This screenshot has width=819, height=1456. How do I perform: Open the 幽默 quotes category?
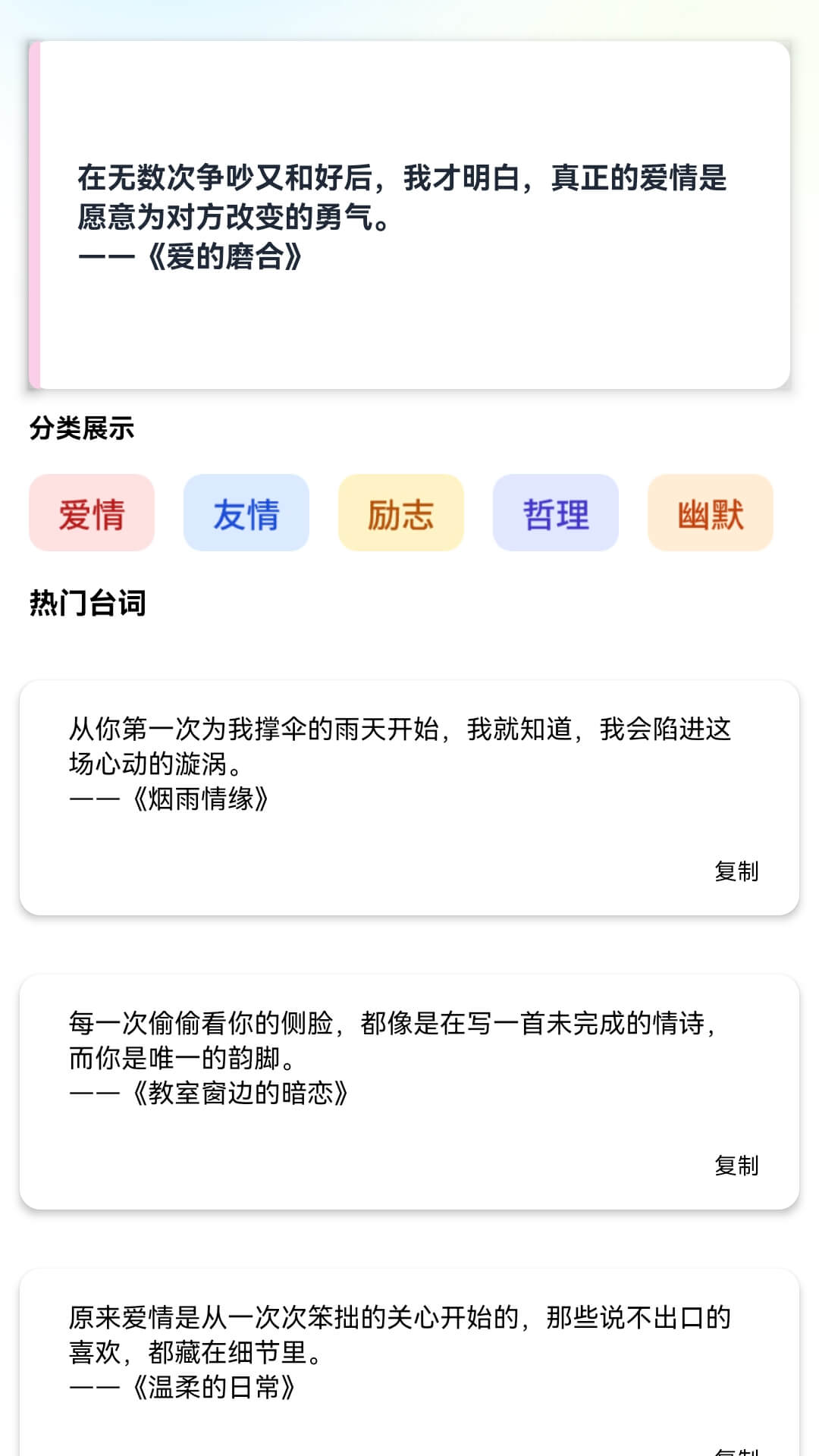(x=710, y=513)
